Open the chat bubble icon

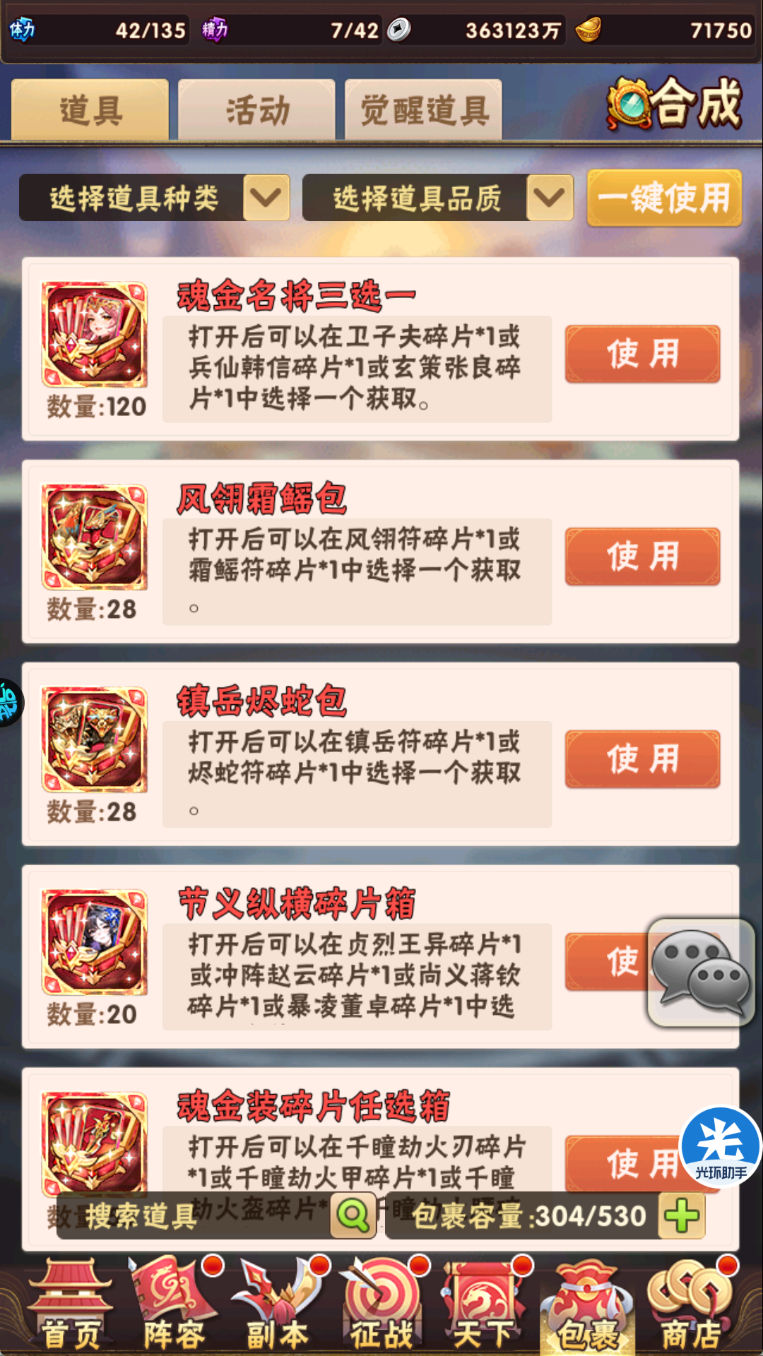pyautogui.click(x=702, y=973)
